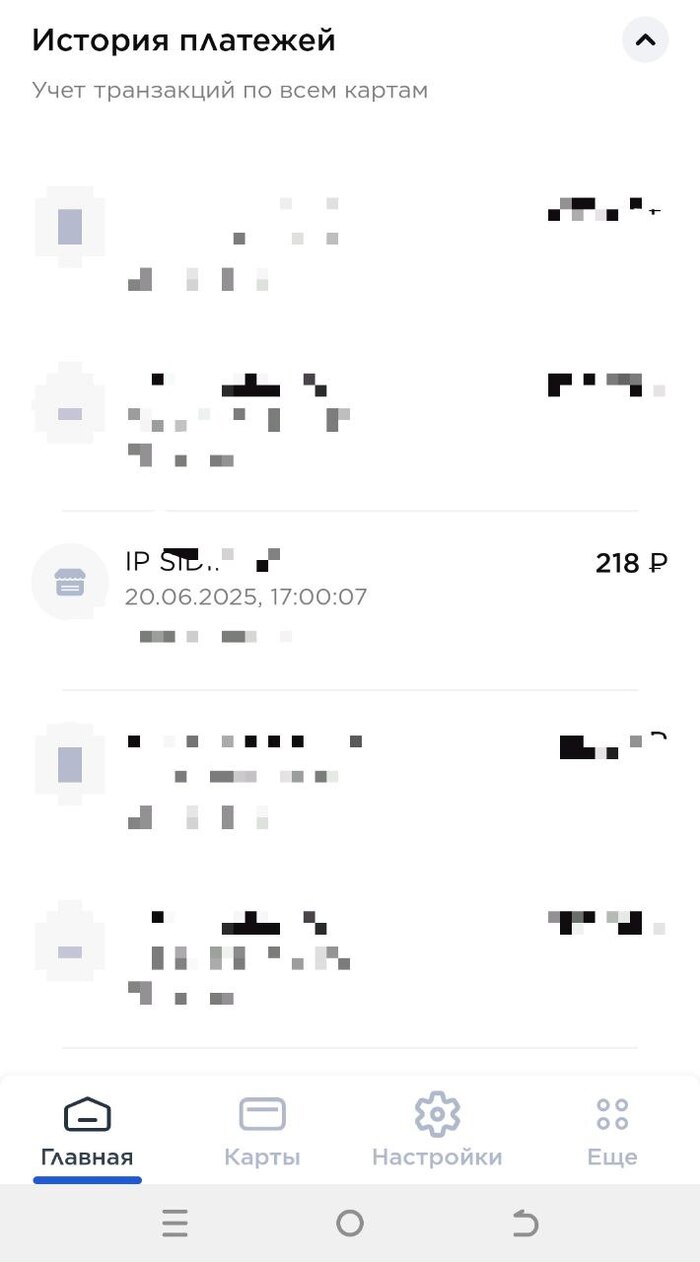Screen dimensions: 700x1262
Task: Tap the system back button
Action: click(525, 1223)
